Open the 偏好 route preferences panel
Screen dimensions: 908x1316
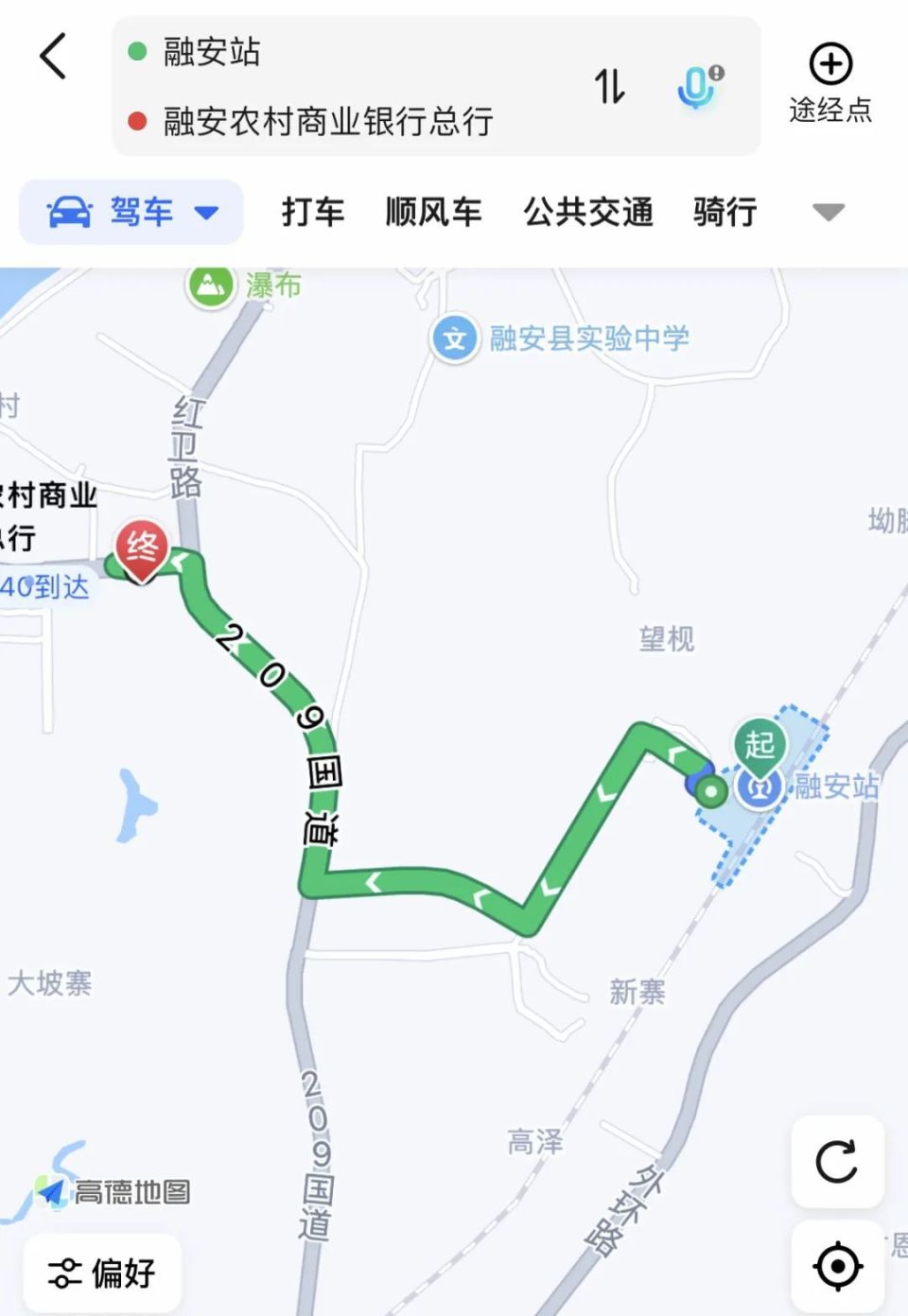[x=101, y=1273]
